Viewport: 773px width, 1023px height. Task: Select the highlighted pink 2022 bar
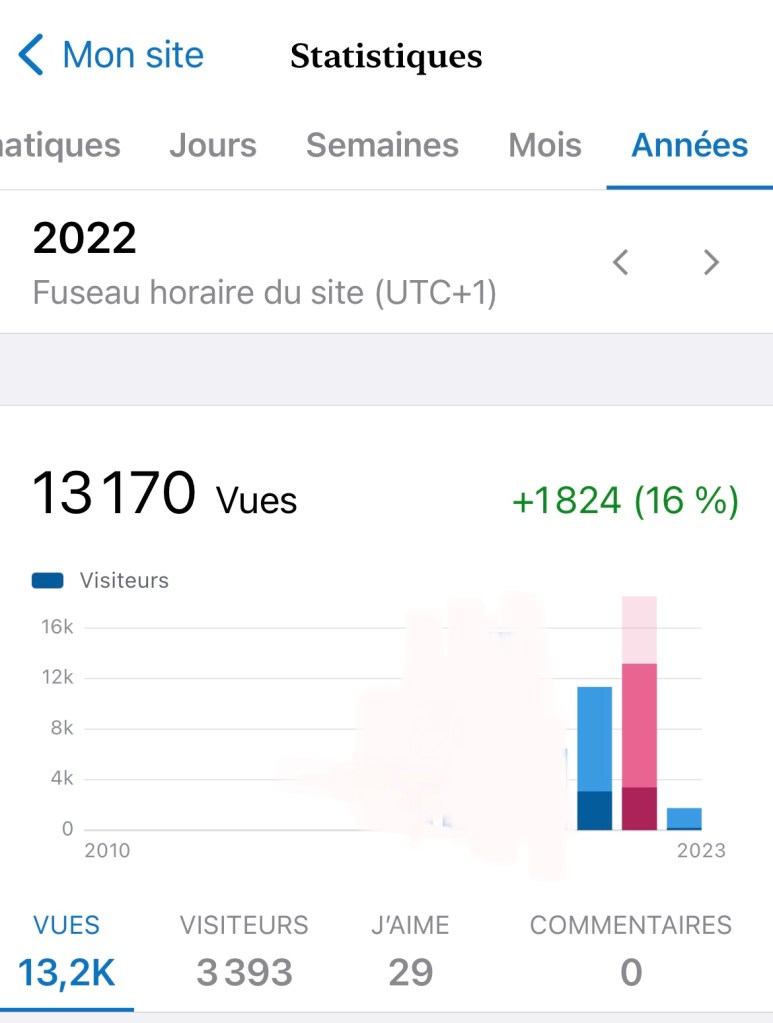[639, 745]
